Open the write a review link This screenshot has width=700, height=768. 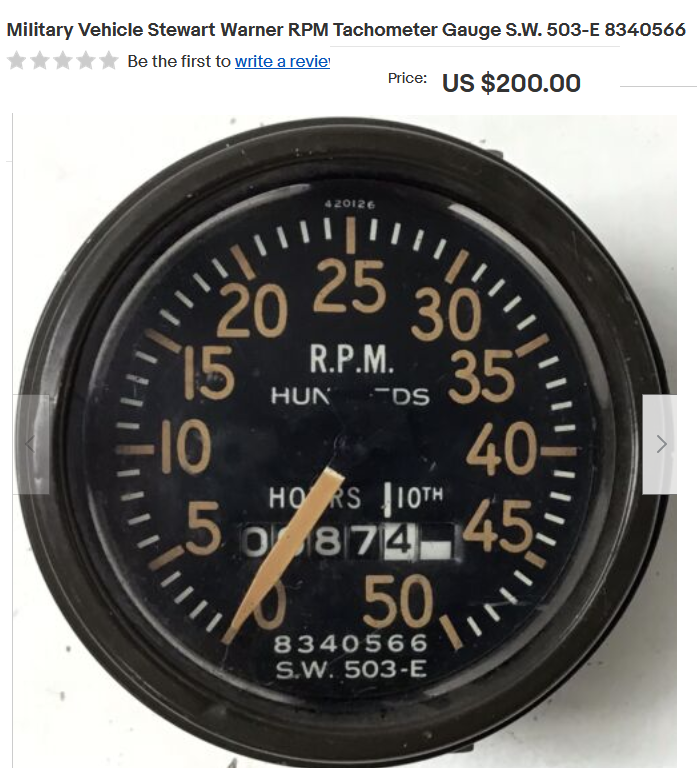tap(282, 62)
